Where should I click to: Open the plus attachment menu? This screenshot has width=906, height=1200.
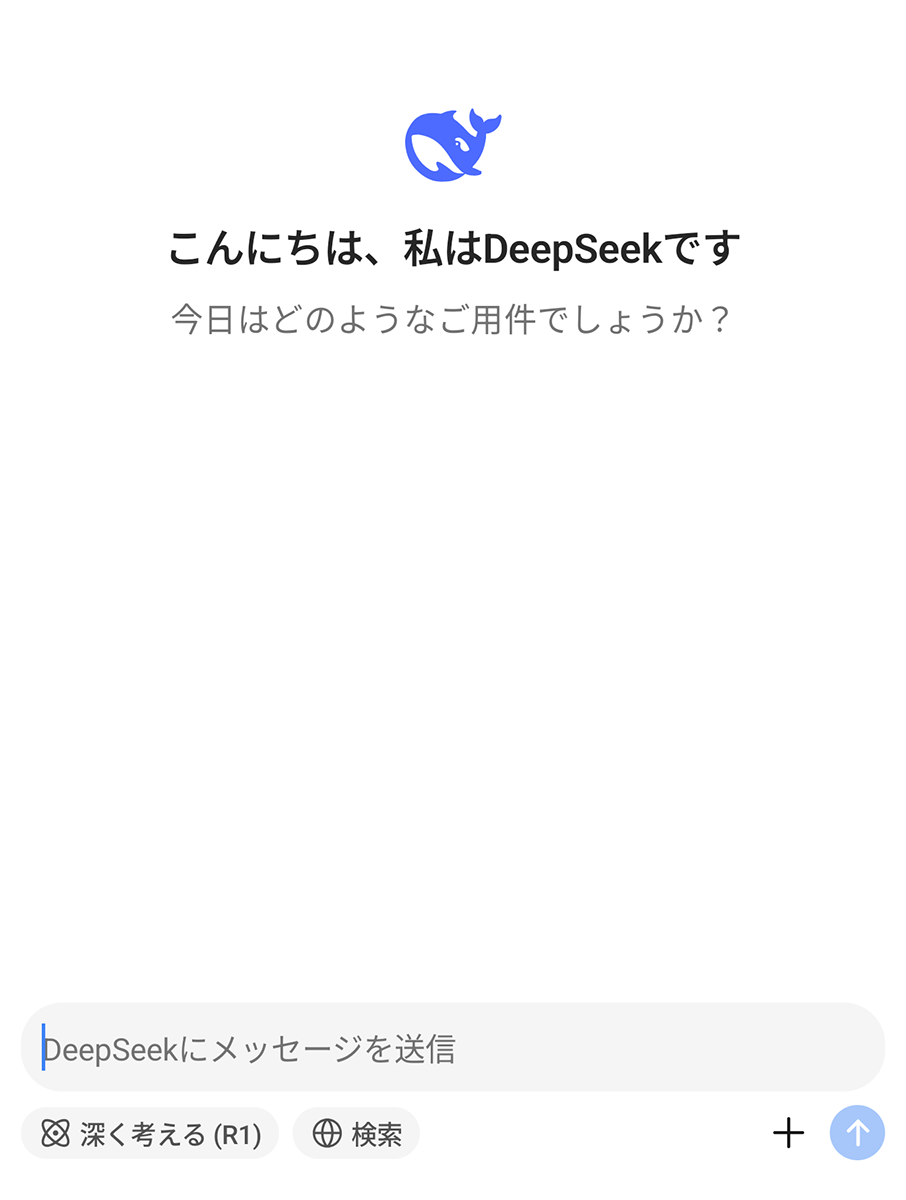tap(788, 1133)
